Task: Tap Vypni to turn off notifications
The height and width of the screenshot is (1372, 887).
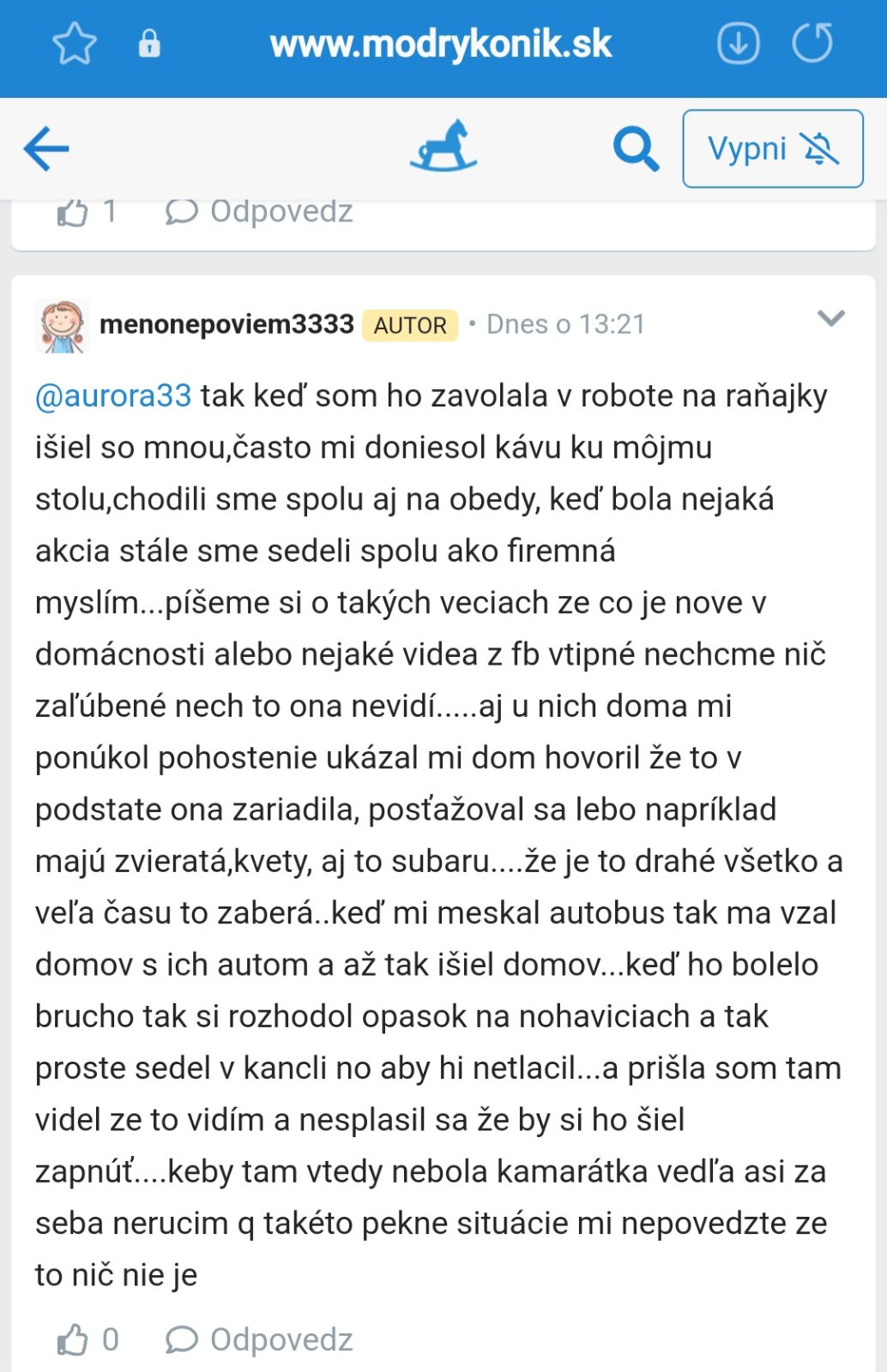Action: point(772,149)
